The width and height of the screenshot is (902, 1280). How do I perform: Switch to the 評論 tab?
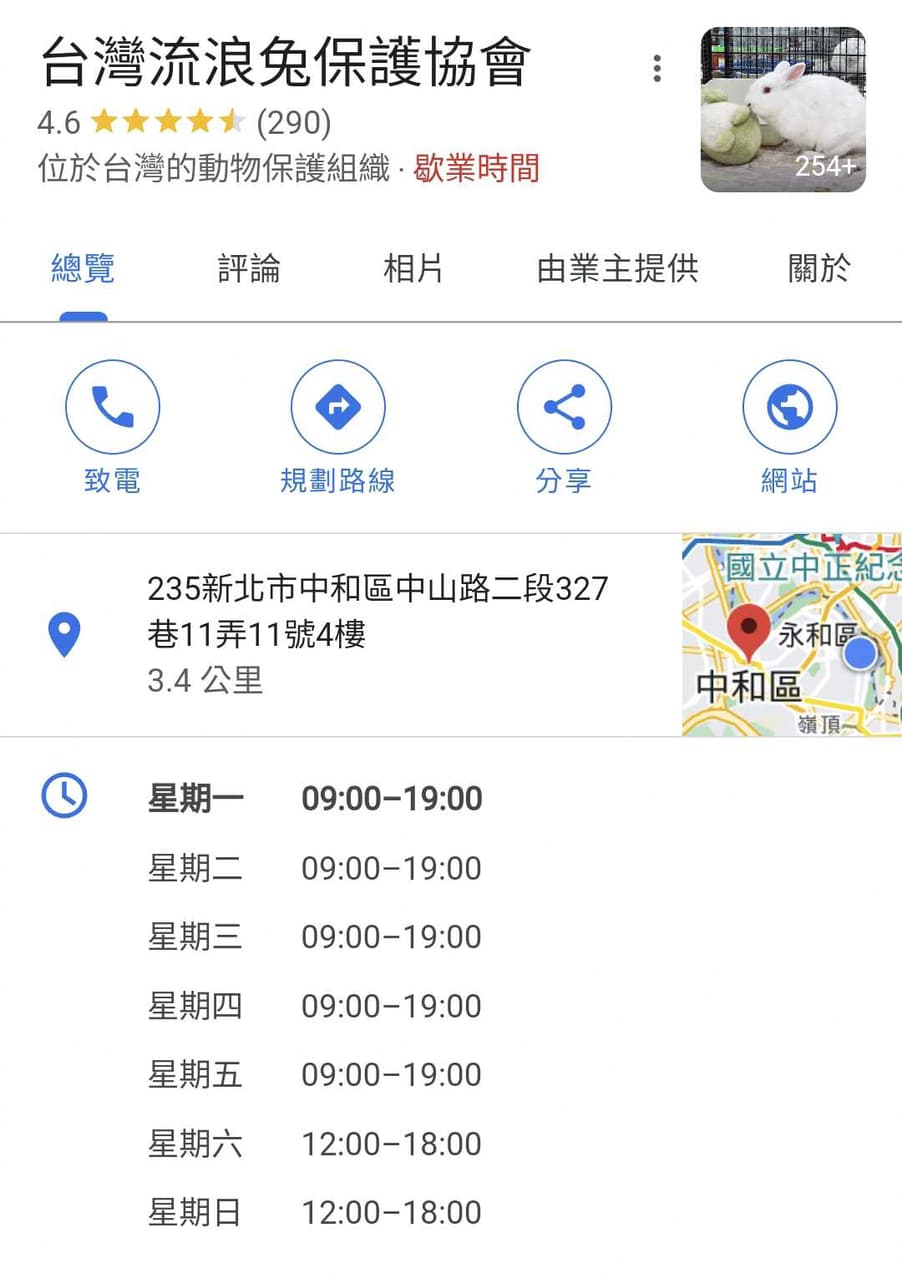[x=249, y=269]
